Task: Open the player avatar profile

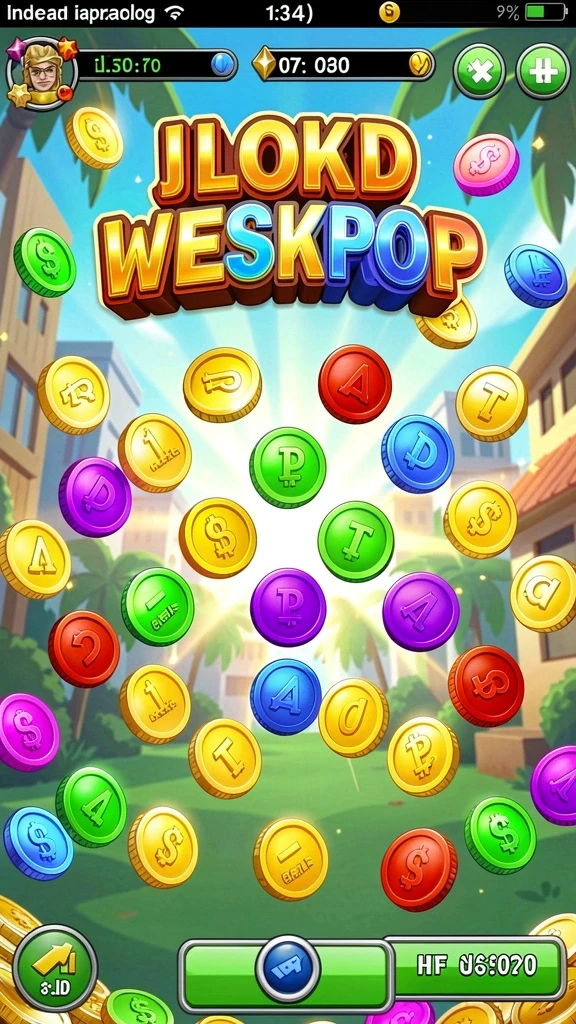Action: coord(42,73)
